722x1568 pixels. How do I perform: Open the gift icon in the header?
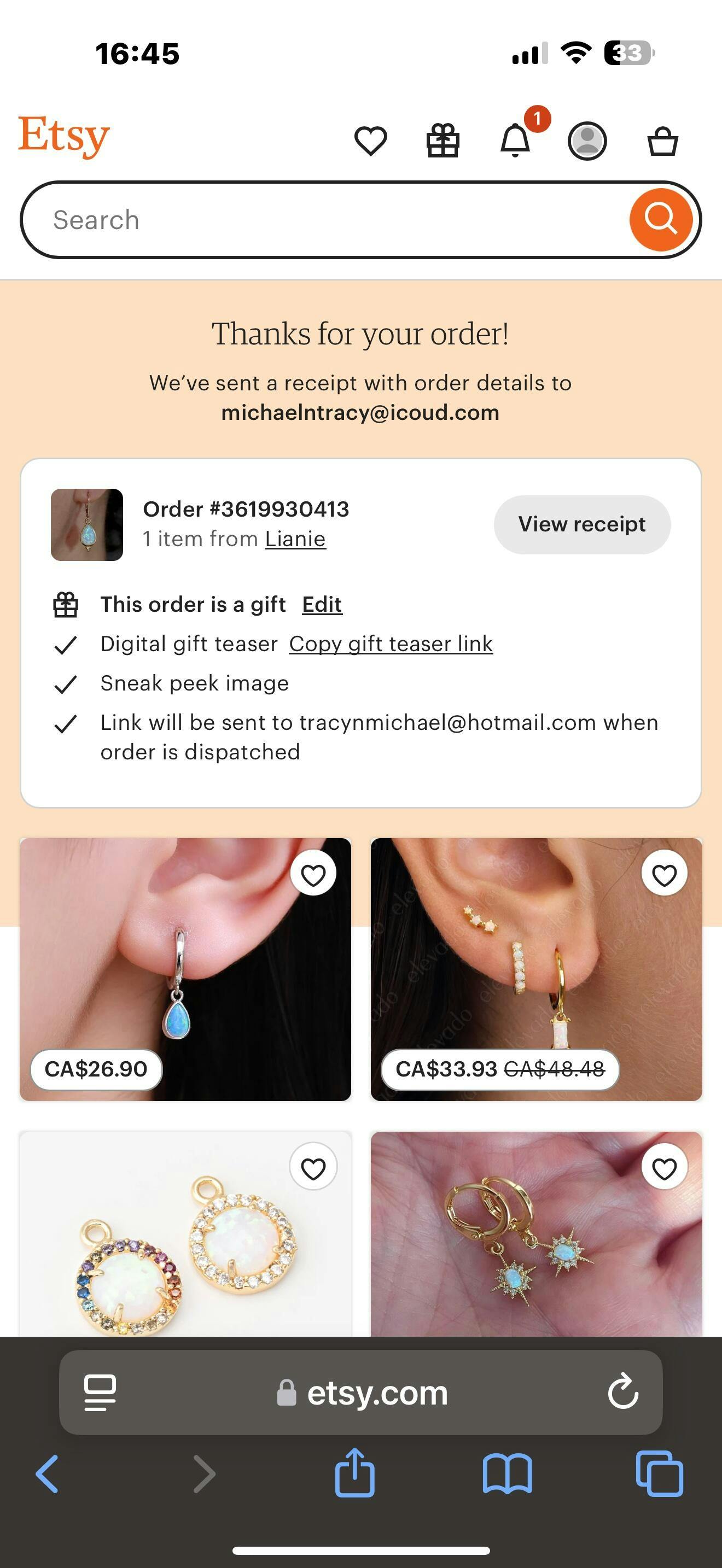(x=442, y=141)
